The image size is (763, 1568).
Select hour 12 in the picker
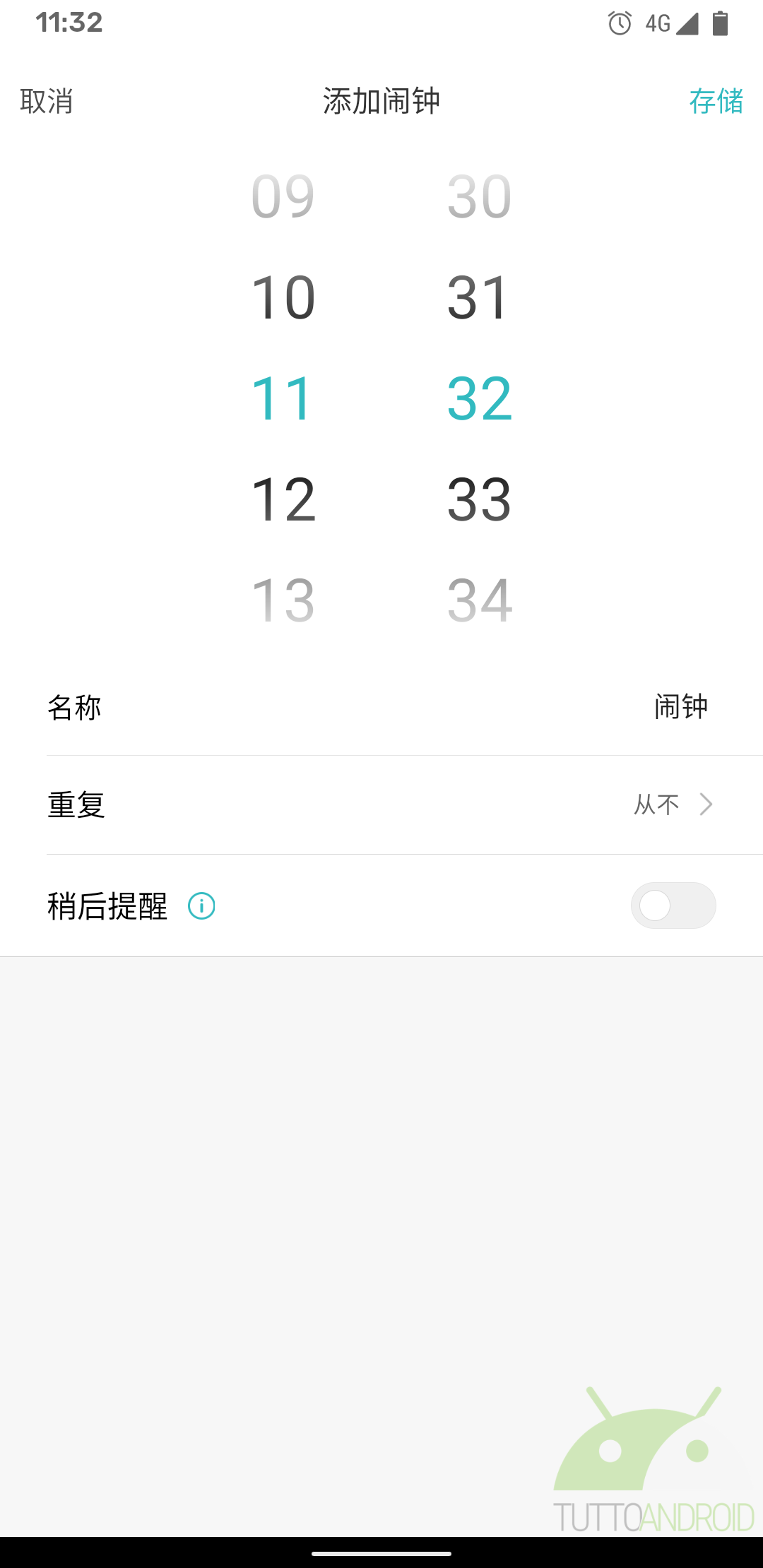coord(283,499)
